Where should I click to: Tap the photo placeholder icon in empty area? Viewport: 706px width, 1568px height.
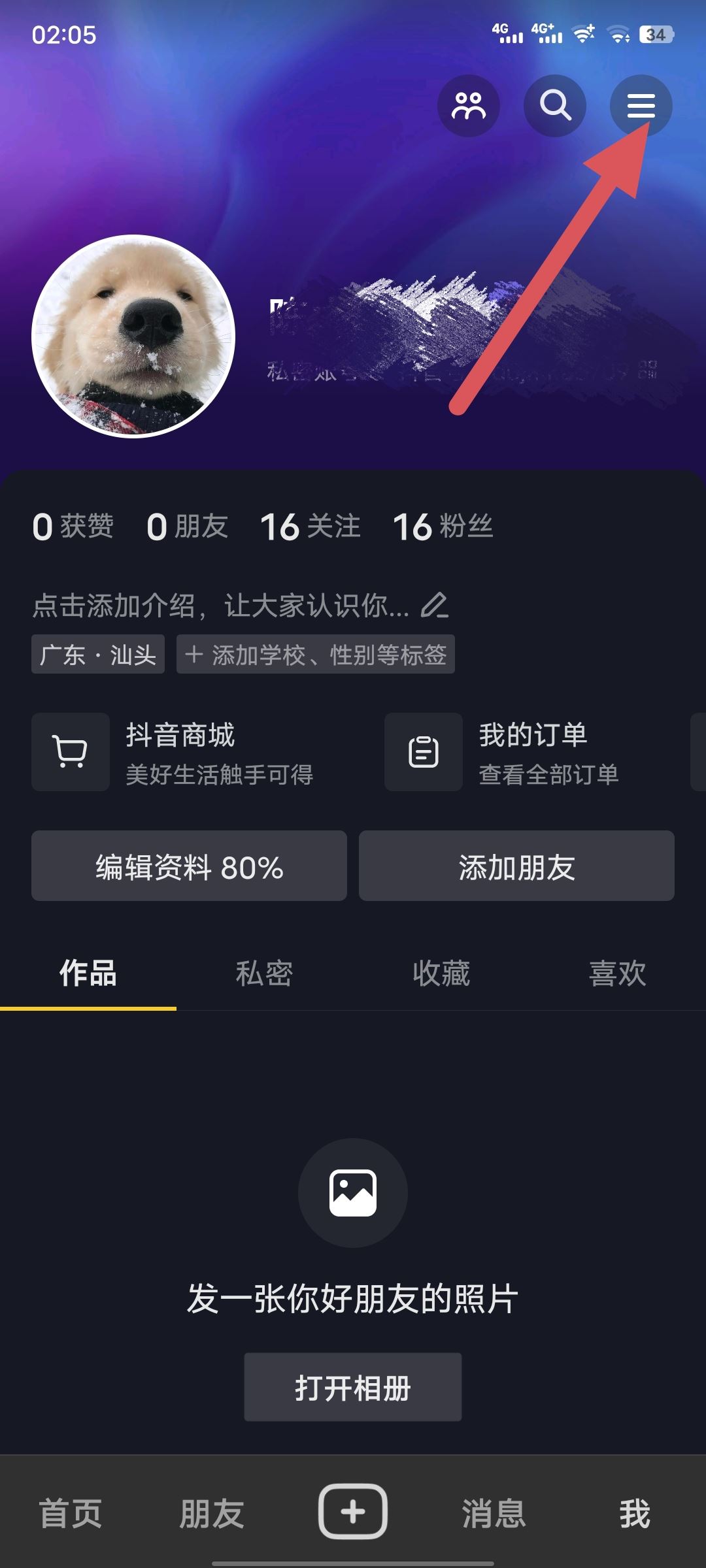(352, 1192)
